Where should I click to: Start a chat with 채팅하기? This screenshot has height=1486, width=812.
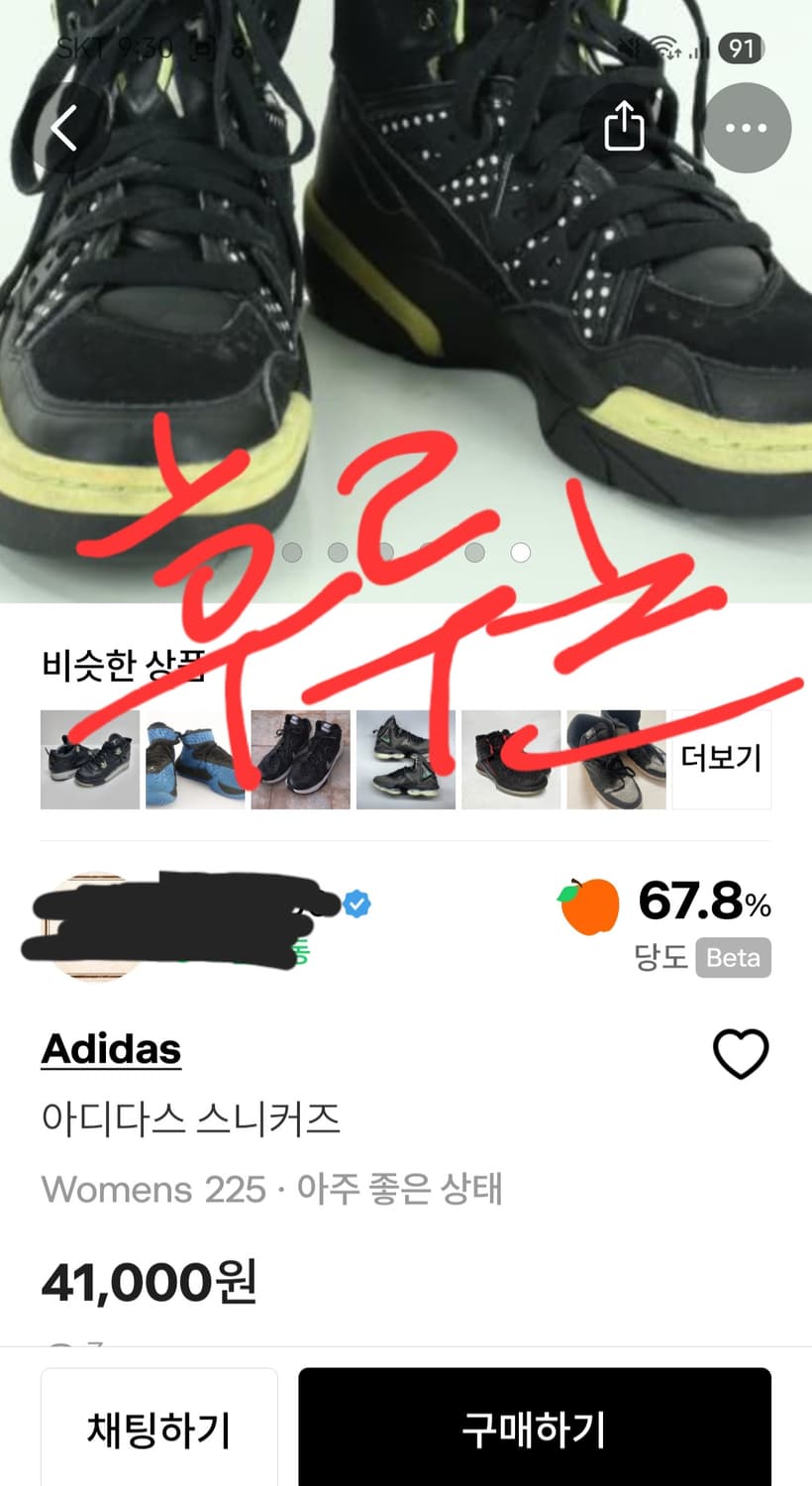(158, 1427)
